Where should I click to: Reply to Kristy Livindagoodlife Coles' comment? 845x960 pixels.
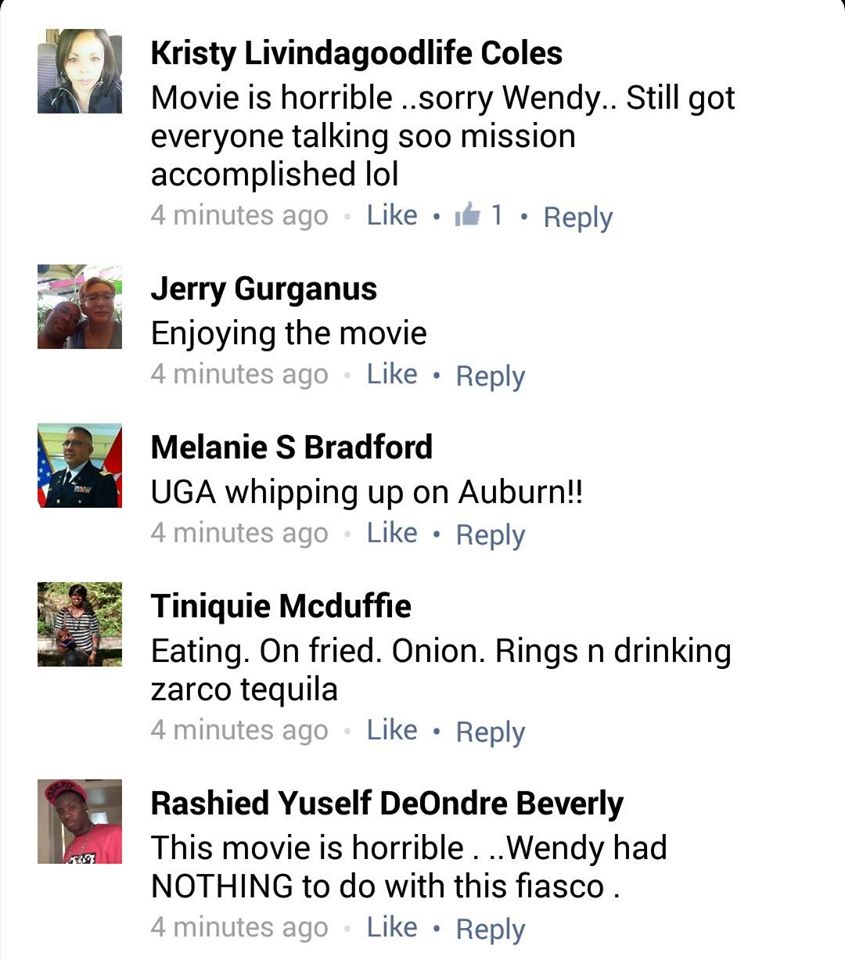[577, 217]
